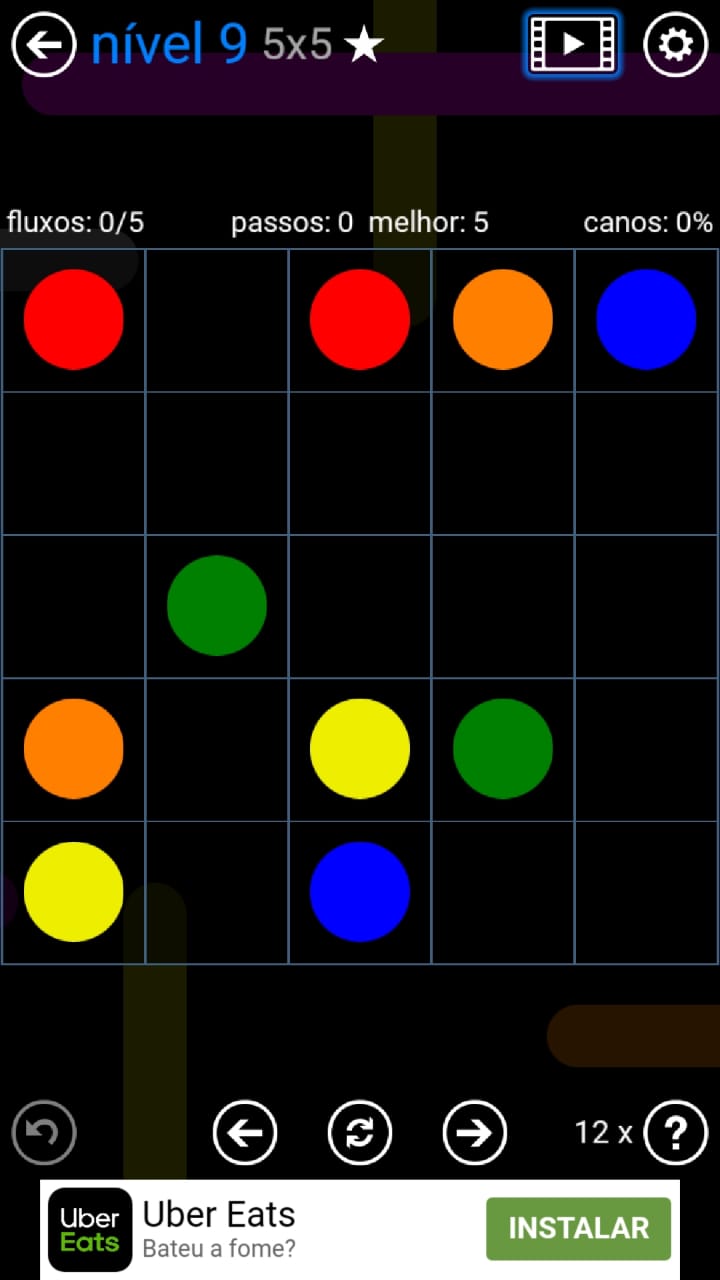Tap the green dot beside the yellow dot
The image size is (720, 1280).
(503, 749)
